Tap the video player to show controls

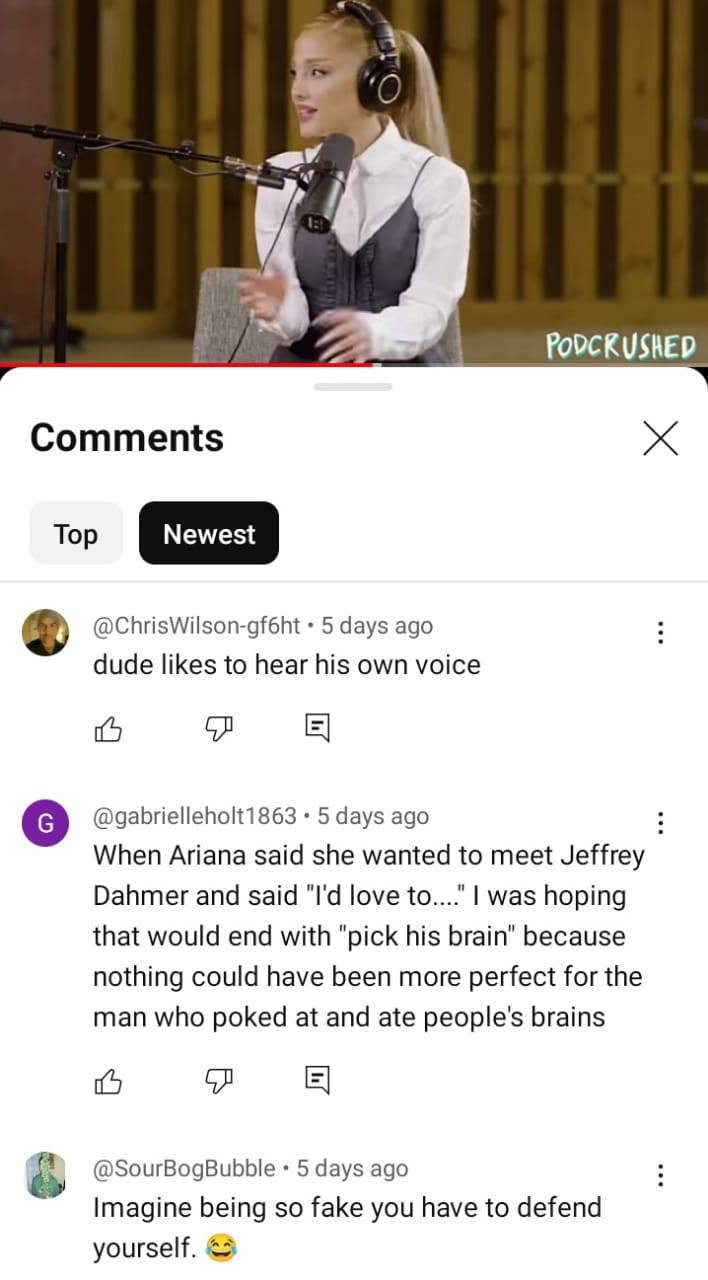tap(354, 180)
